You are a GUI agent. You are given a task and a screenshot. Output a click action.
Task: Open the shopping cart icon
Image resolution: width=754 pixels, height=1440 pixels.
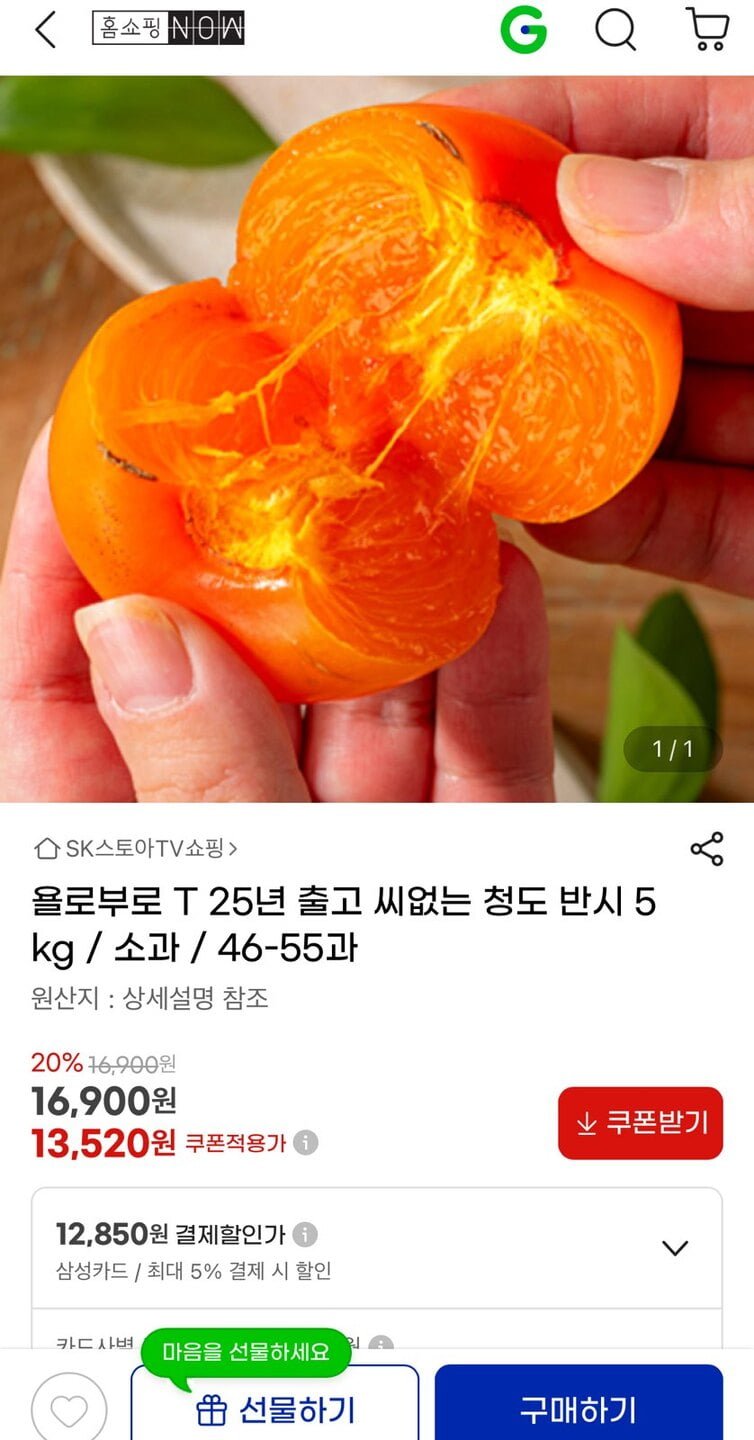point(707,30)
